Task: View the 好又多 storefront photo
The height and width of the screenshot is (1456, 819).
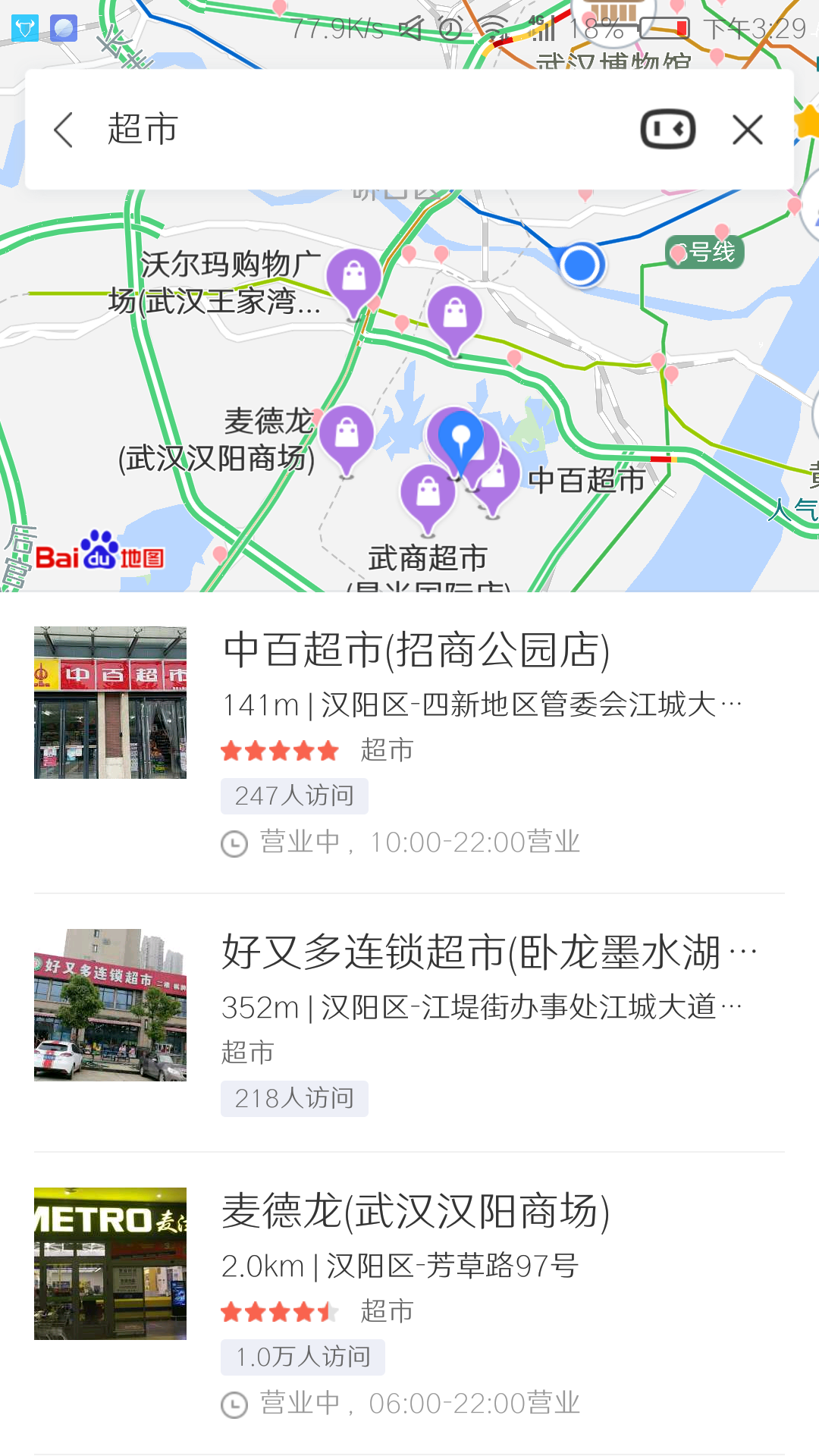Action: click(110, 1005)
